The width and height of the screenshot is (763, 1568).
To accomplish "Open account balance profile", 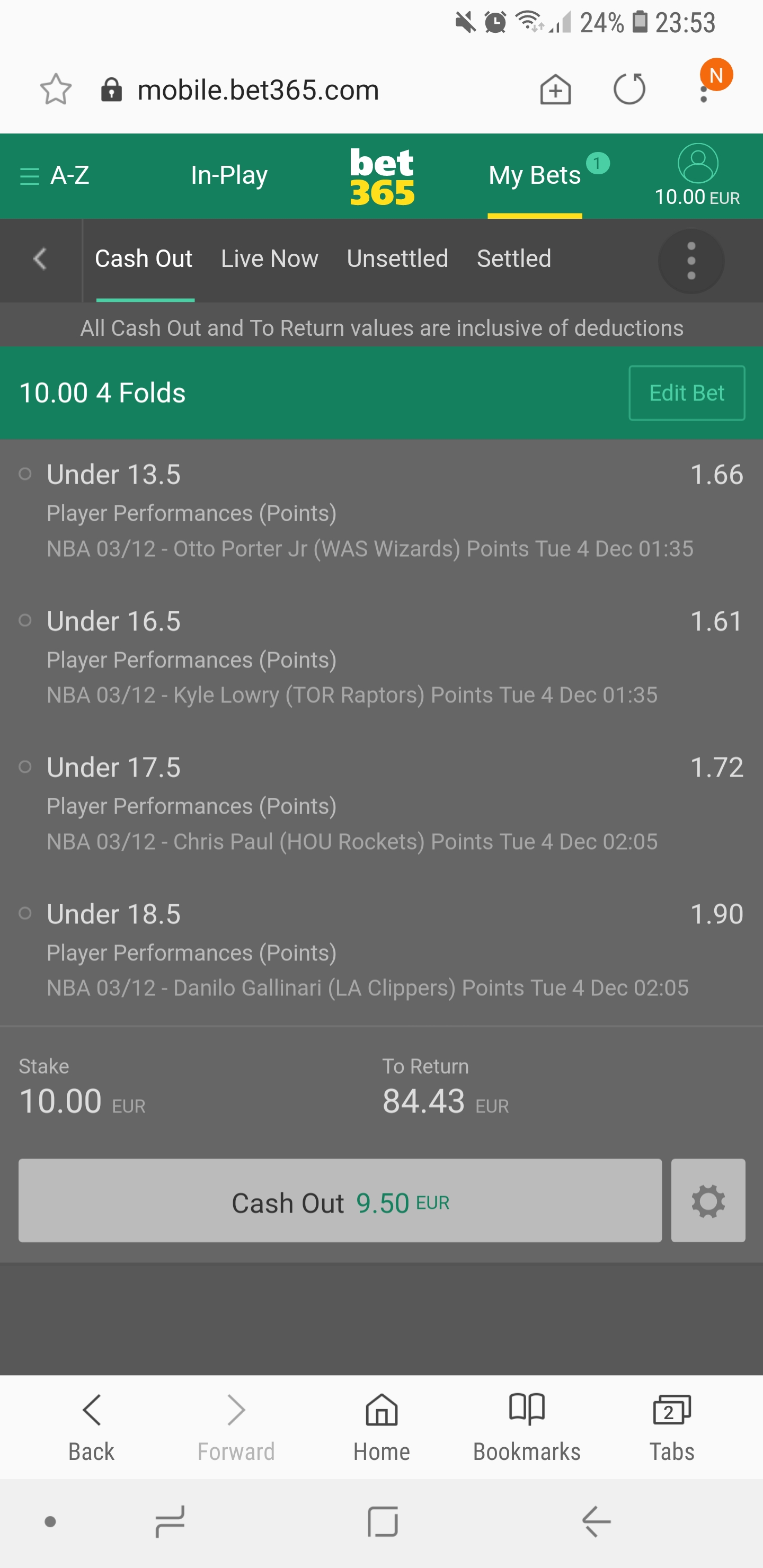I will (x=697, y=176).
